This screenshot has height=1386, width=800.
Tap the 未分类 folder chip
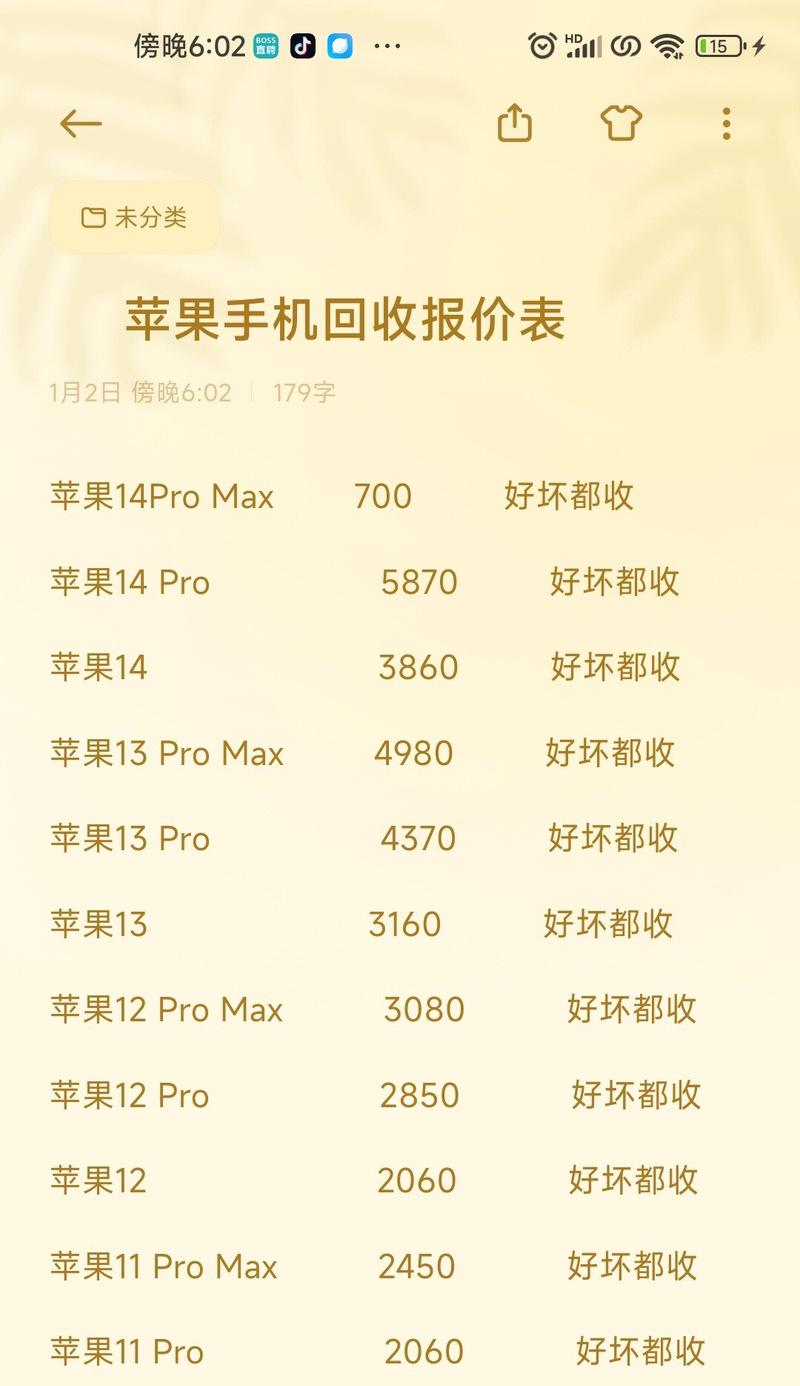click(x=134, y=217)
